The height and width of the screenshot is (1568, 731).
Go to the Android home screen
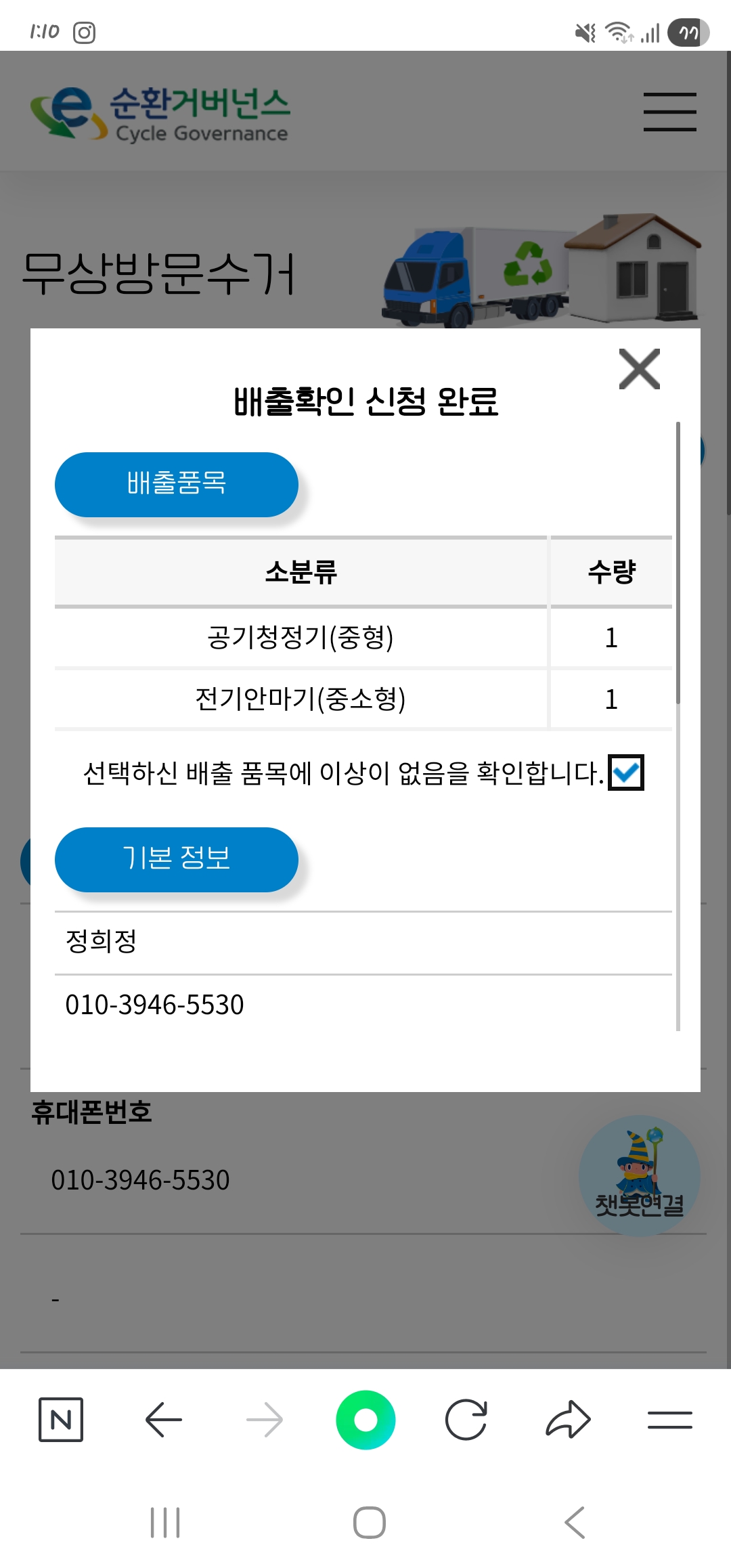tap(369, 1523)
